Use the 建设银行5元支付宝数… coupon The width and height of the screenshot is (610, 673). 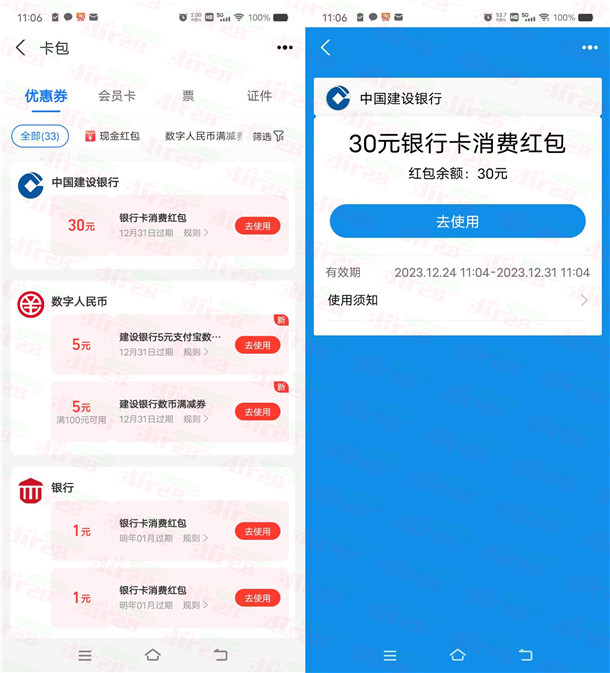coord(257,345)
